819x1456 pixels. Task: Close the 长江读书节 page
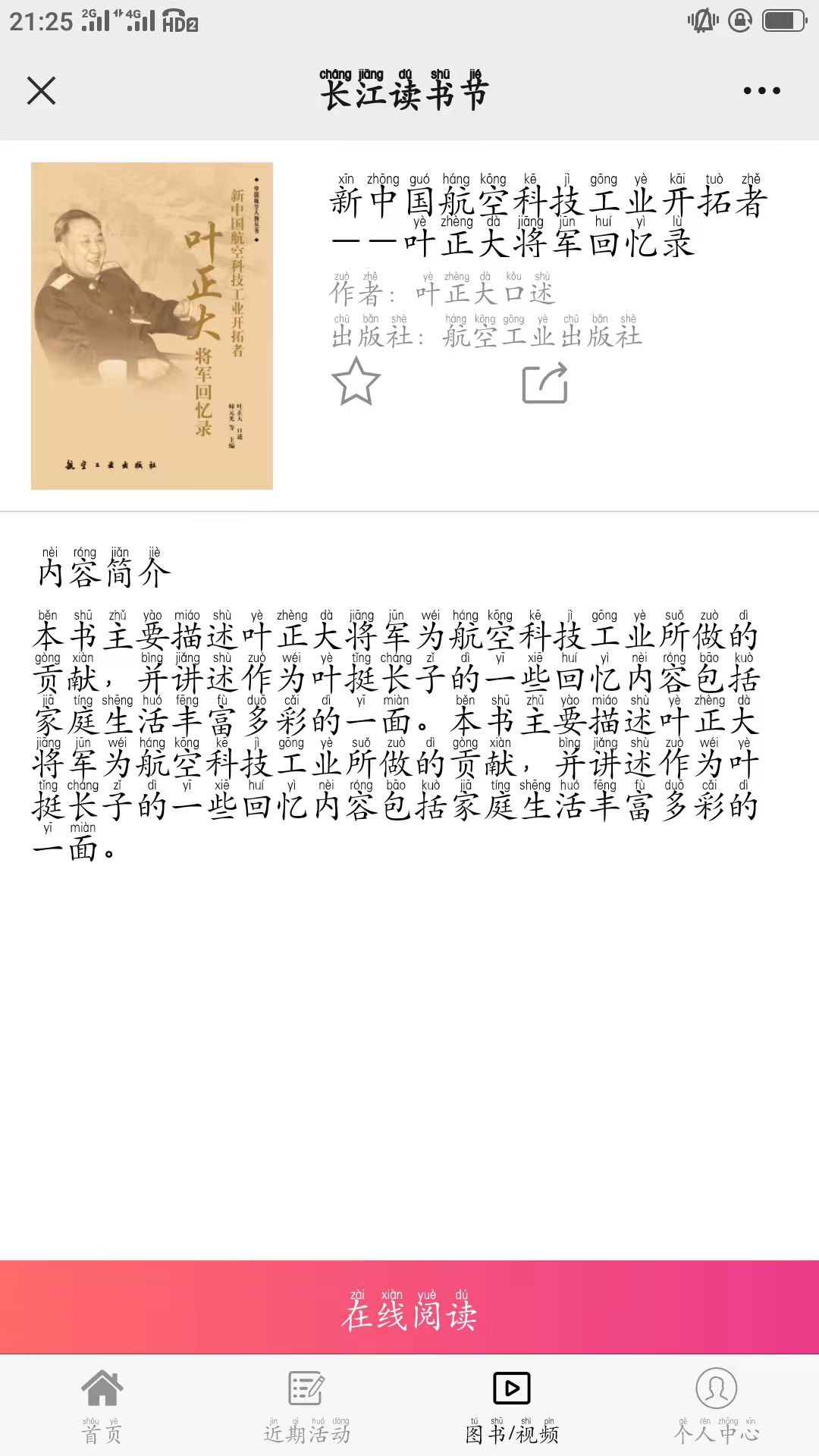pos(41,91)
